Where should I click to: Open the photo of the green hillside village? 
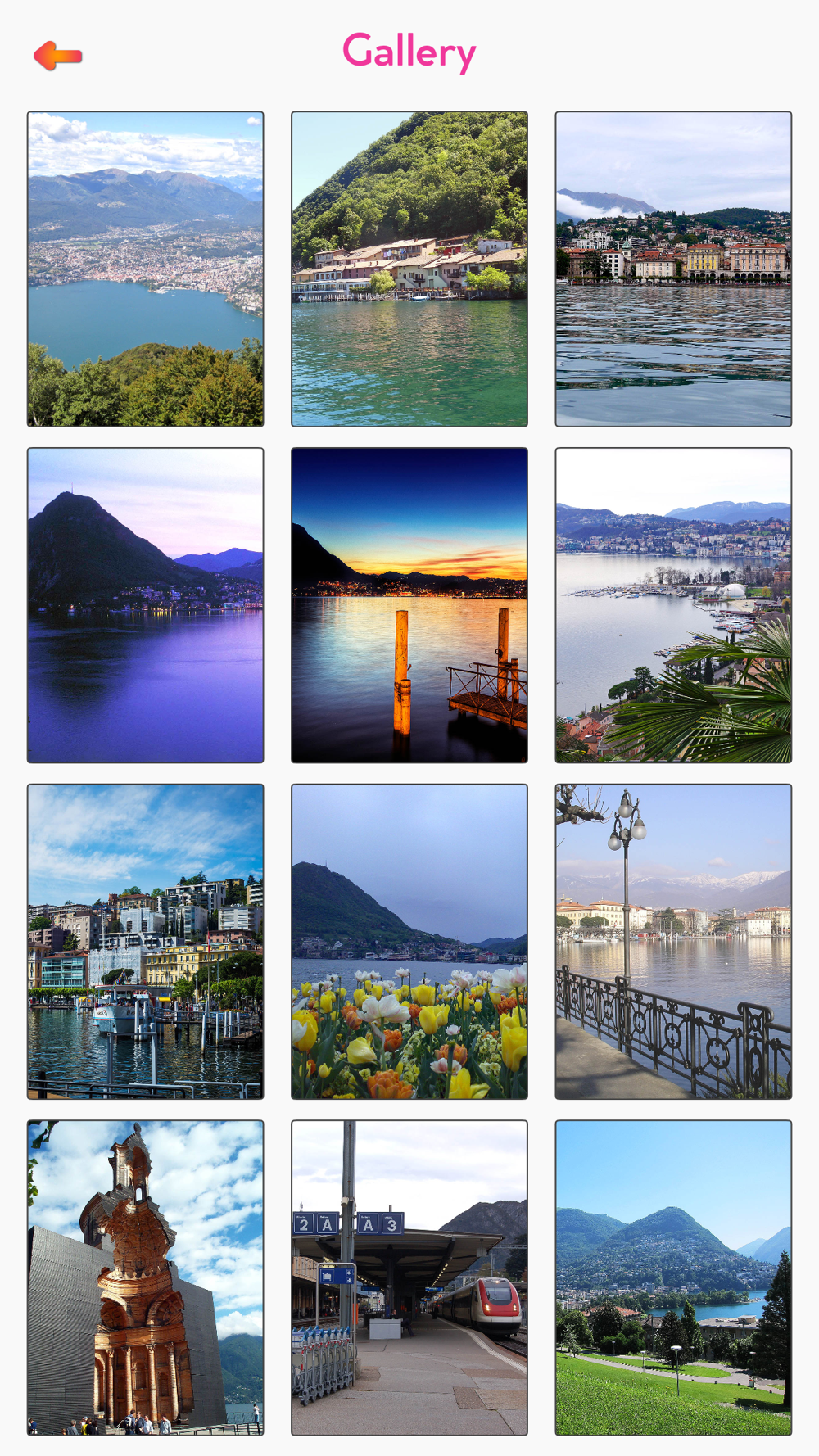click(x=409, y=269)
